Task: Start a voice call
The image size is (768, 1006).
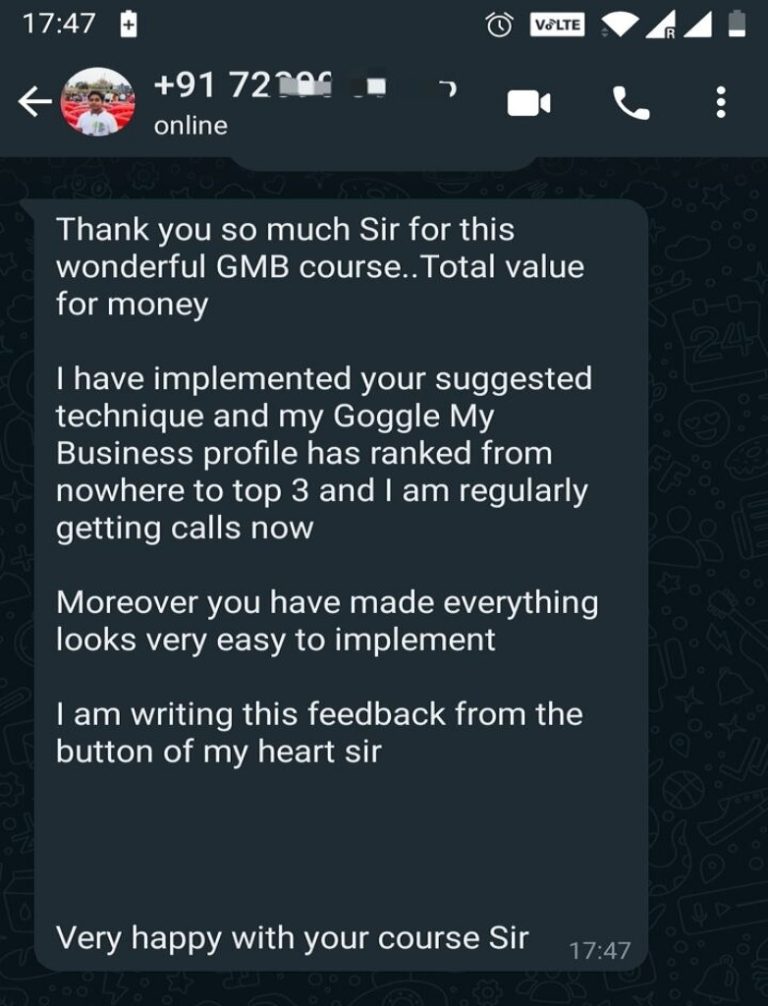Action: [631, 102]
